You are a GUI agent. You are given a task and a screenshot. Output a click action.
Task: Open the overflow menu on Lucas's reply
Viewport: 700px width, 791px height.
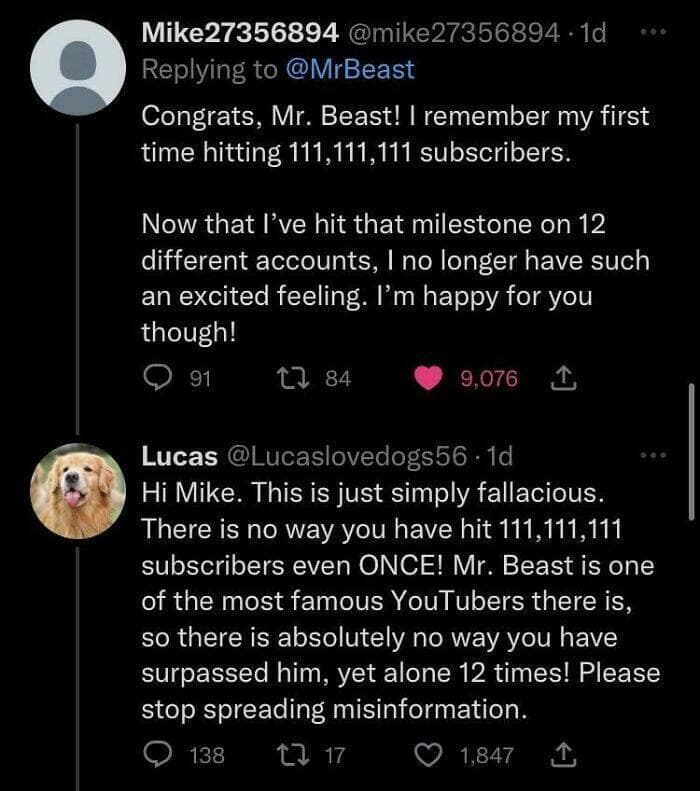pos(655,456)
